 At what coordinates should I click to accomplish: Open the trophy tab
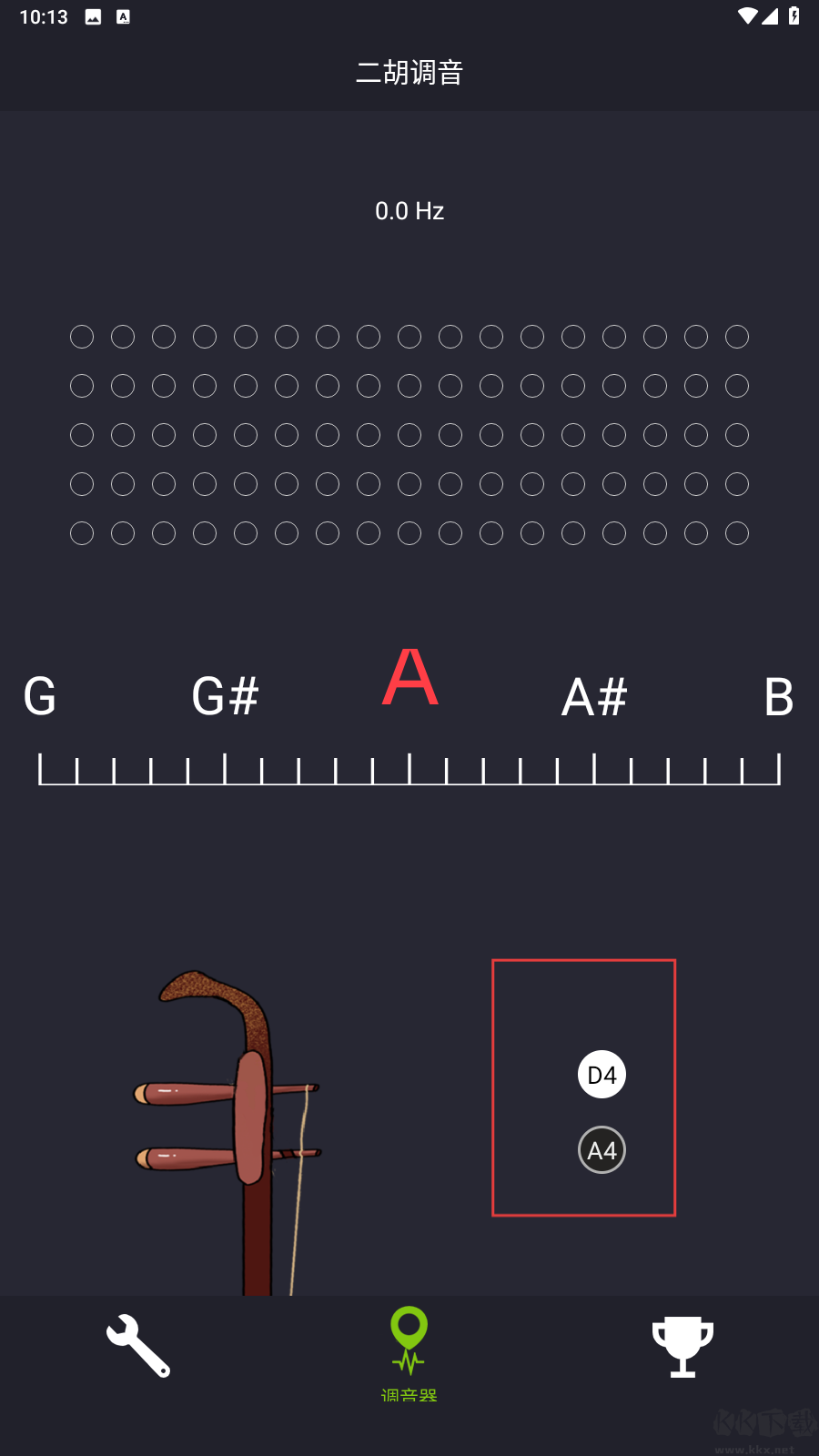point(682,1346)
